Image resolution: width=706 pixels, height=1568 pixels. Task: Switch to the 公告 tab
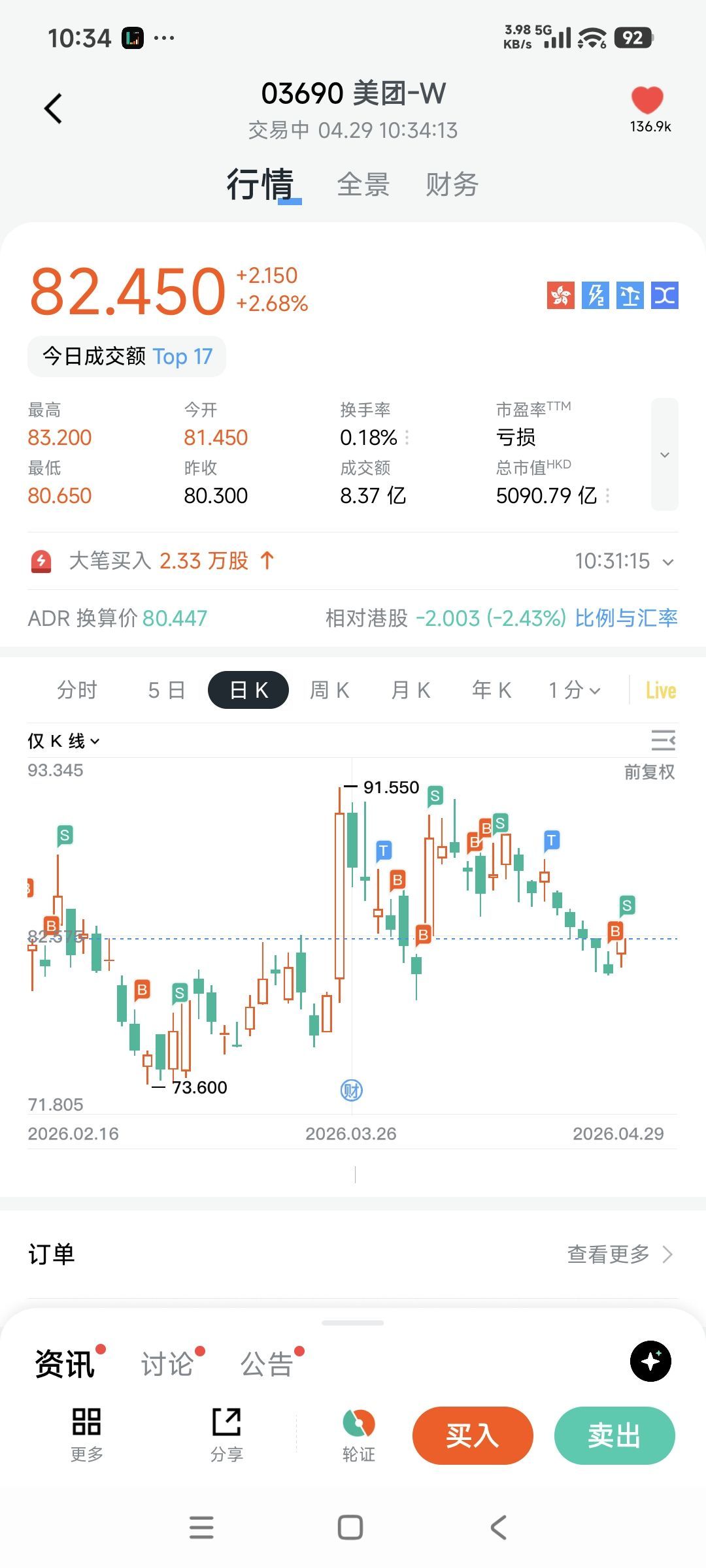pos(267,1364)
